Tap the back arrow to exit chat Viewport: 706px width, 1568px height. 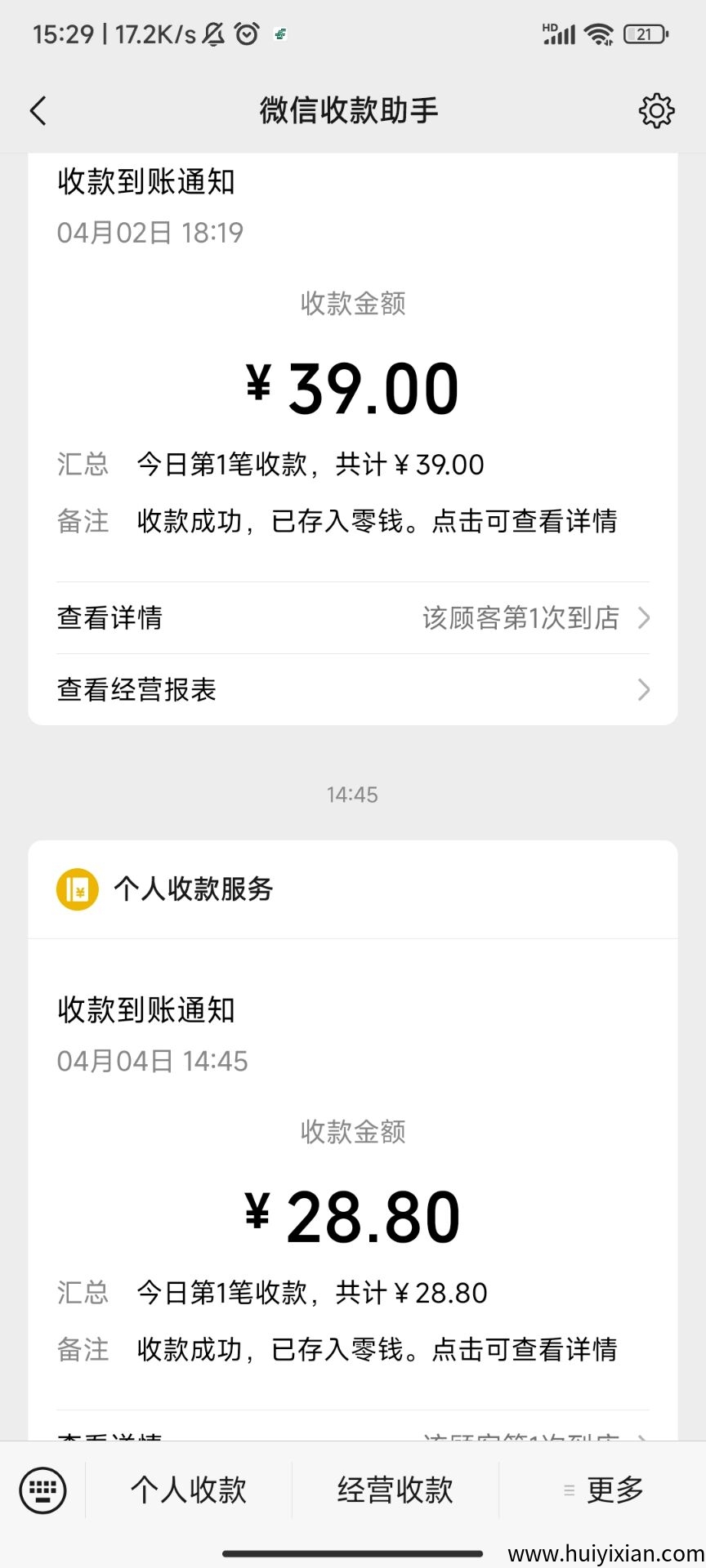[x=38, y=110]
